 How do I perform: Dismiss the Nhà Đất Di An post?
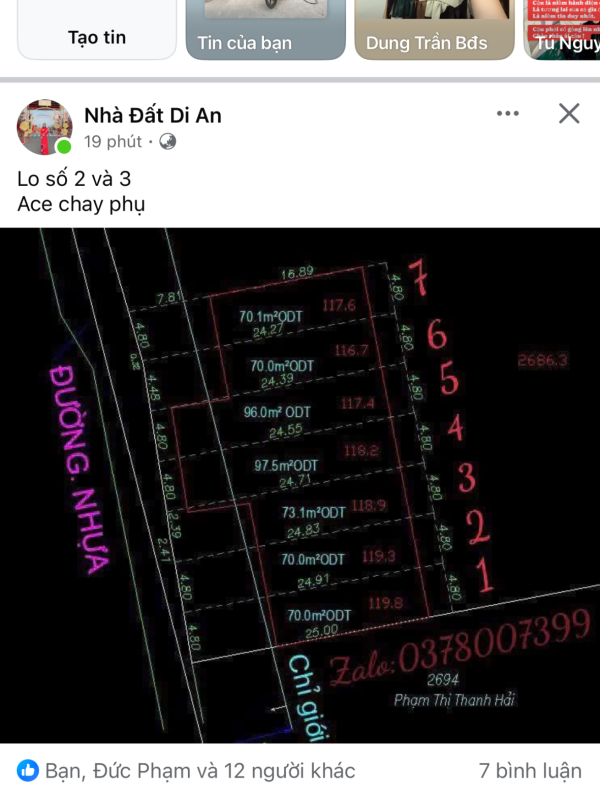click(x=569, y=114)
